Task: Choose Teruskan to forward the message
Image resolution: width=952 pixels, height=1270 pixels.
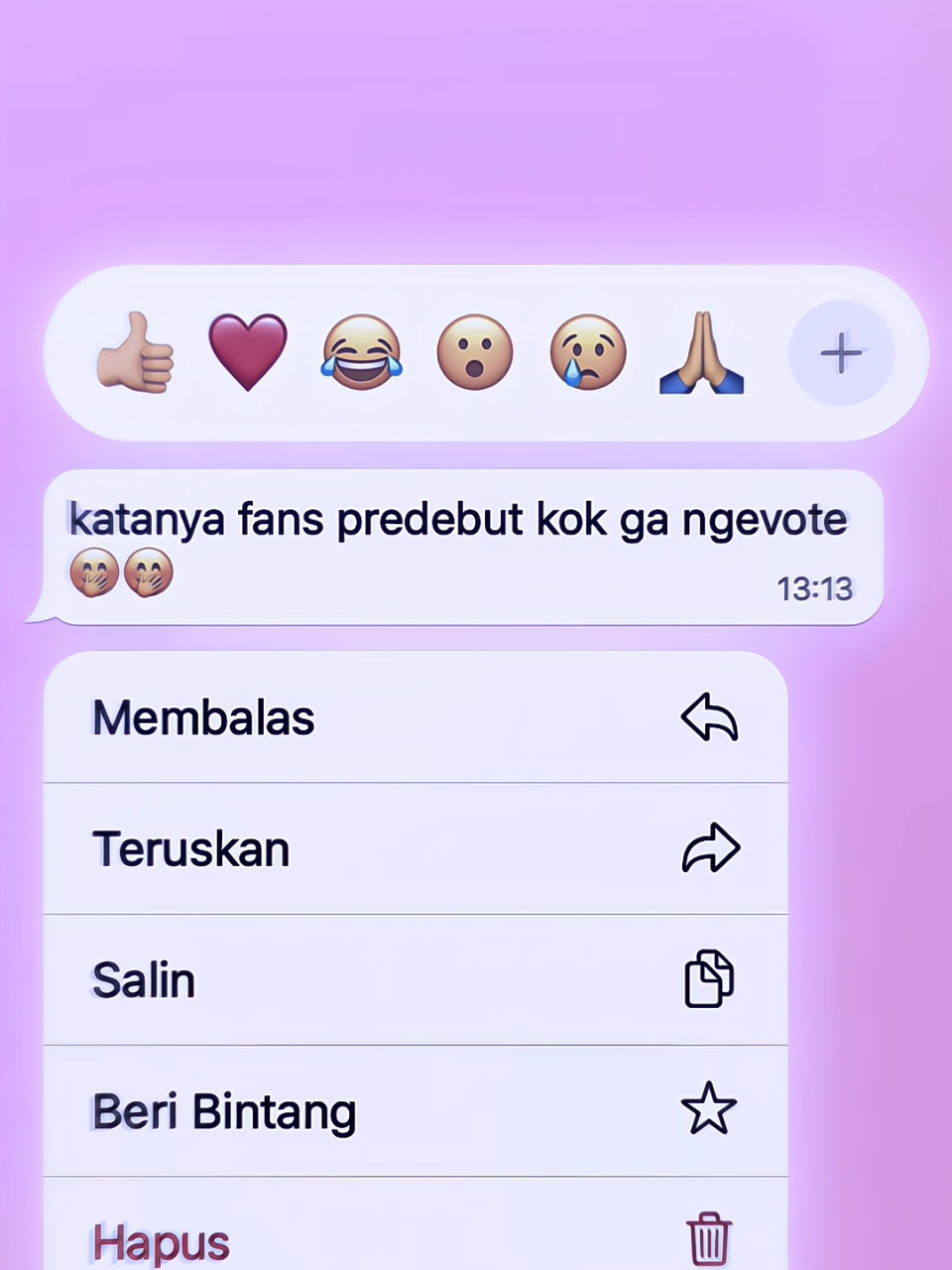Action: tap(415, 849)
